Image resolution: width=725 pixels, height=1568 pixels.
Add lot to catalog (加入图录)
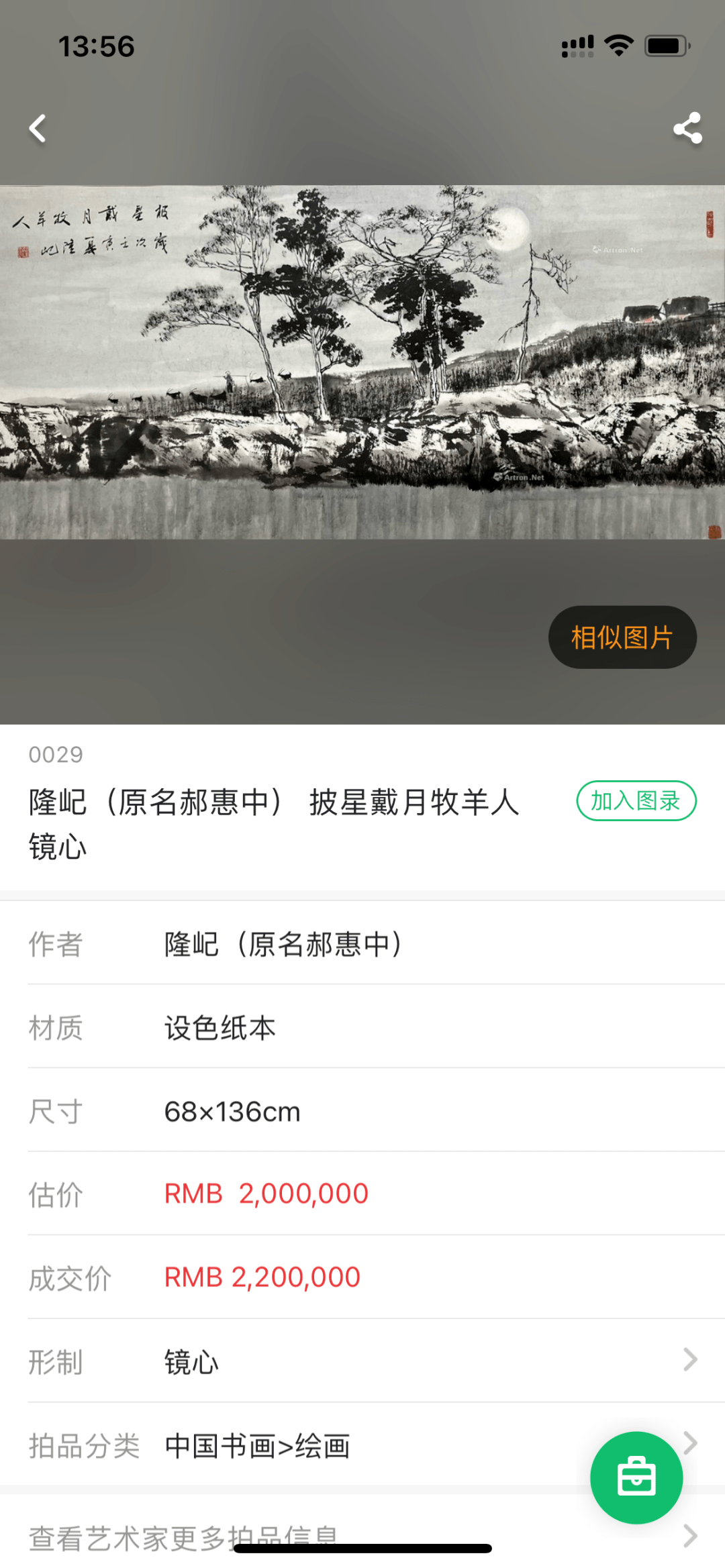tap(636, 800)
